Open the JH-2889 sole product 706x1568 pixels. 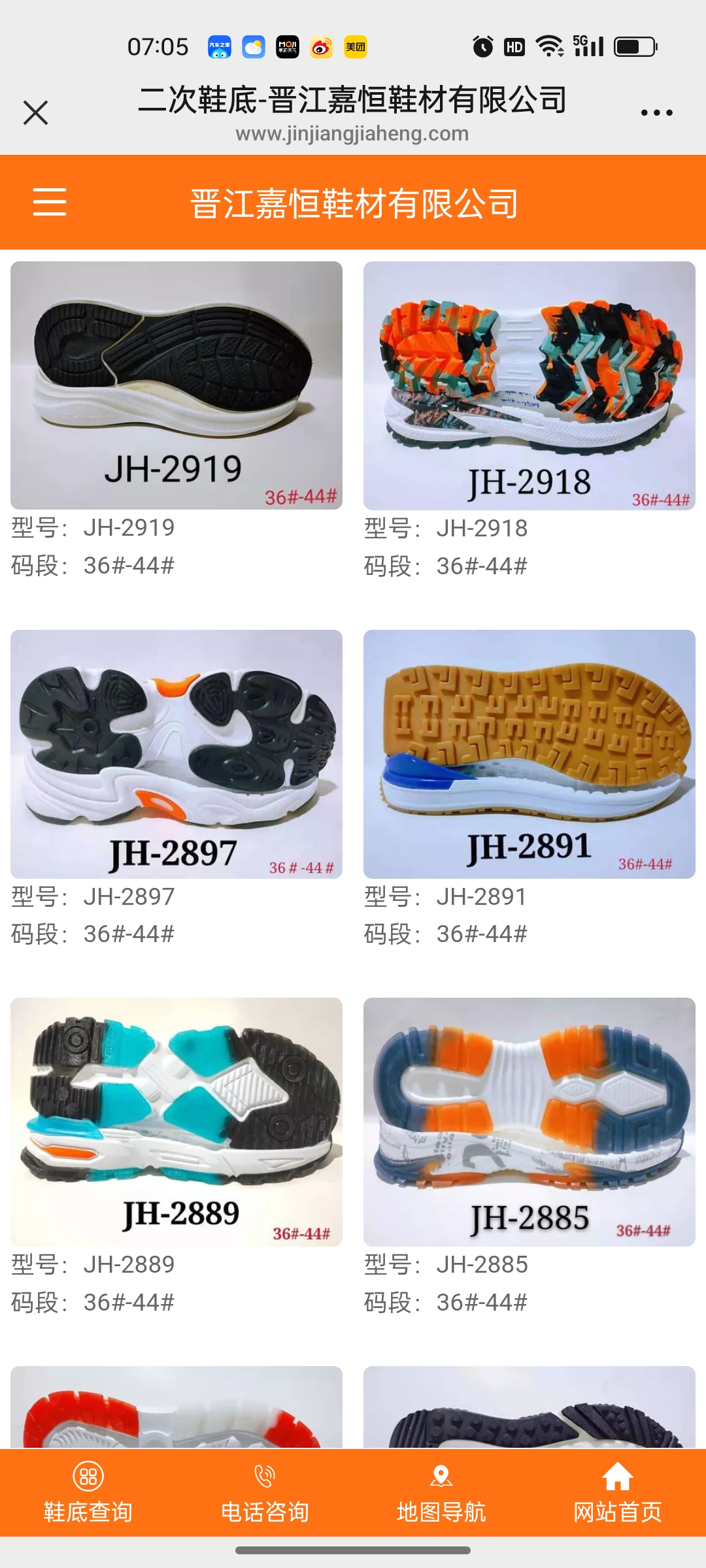176,1122
